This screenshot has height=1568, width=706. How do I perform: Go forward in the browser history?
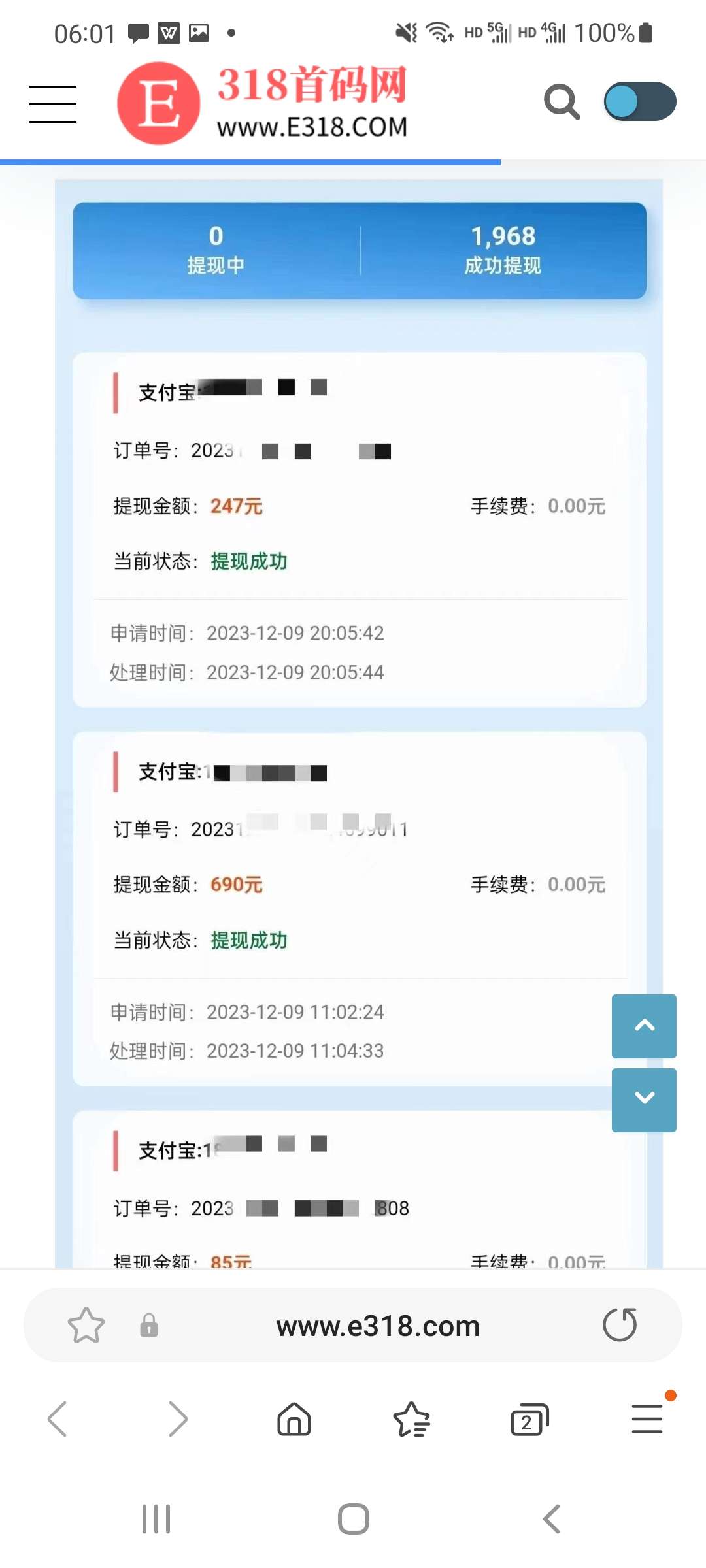coord(177,1419)
